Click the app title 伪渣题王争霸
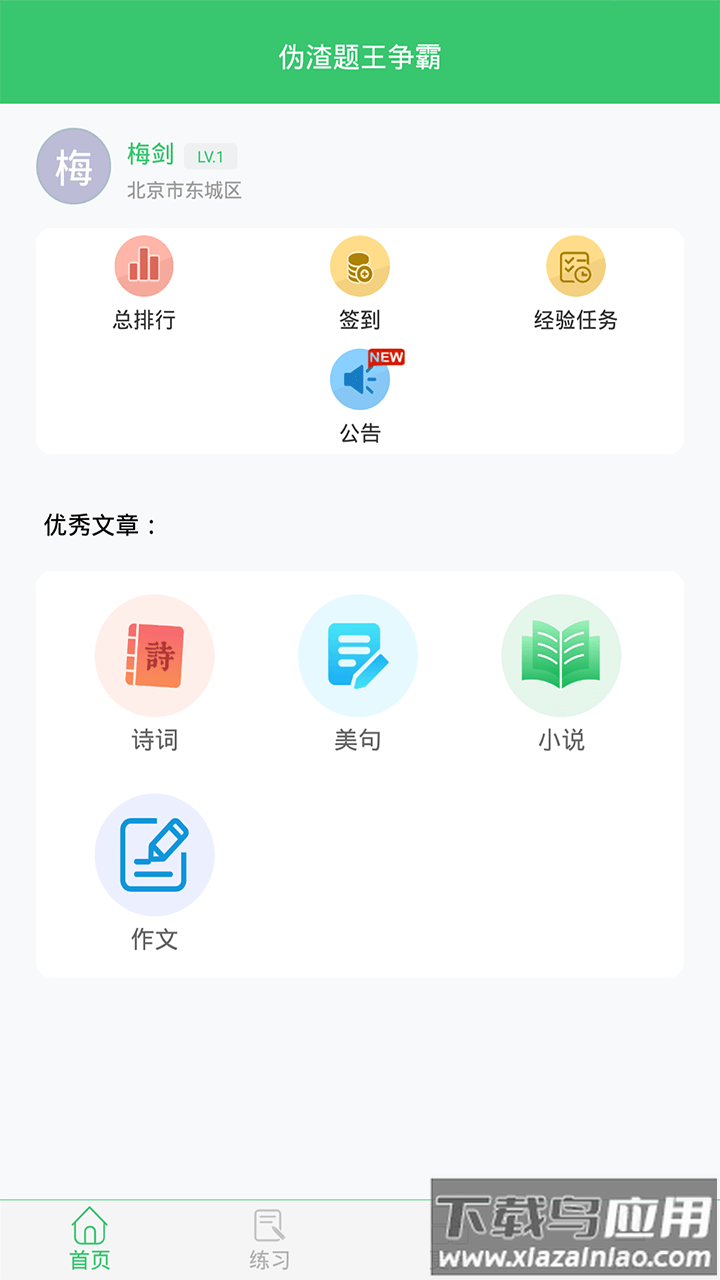Screen dimensions: 720x1280 click(x=359, y=55)
